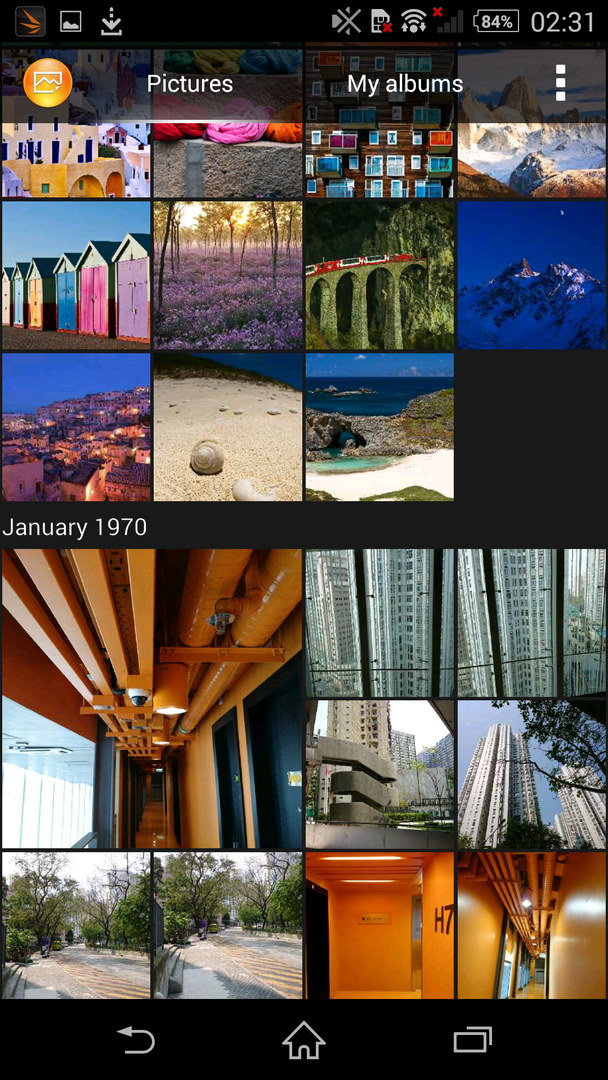Go back with the system back button
This screenshot has width=608, height=1080.
[136, 1041]
